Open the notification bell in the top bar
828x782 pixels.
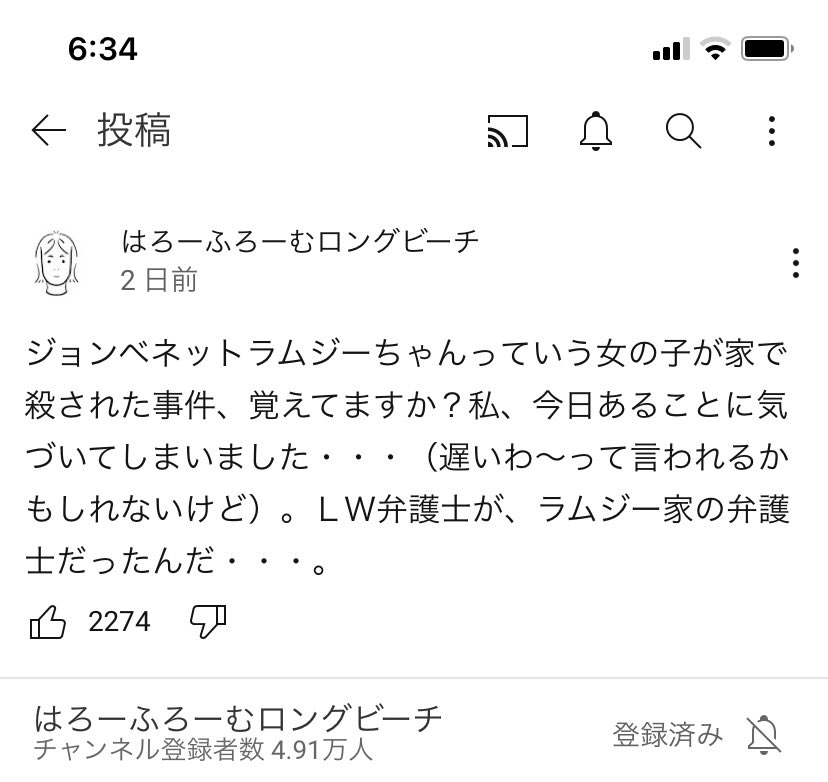596,131
